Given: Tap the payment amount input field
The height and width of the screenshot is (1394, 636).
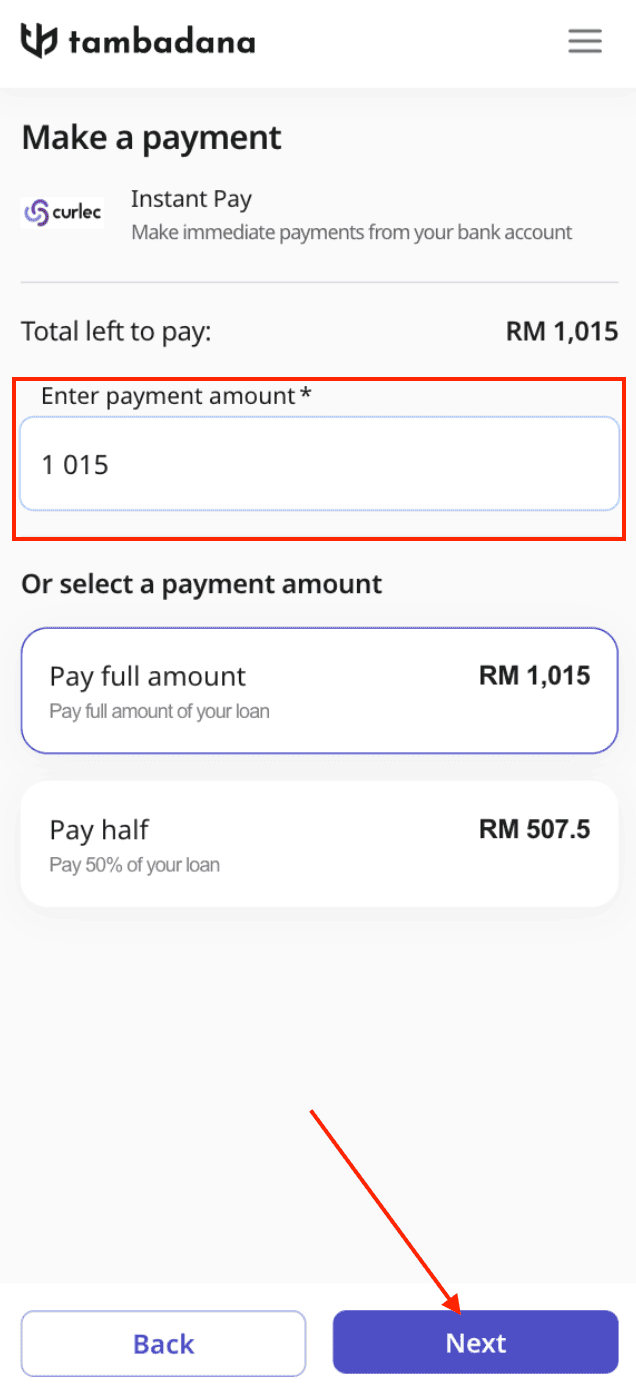Looking at the screenshot, I should (x=319, y=464).
